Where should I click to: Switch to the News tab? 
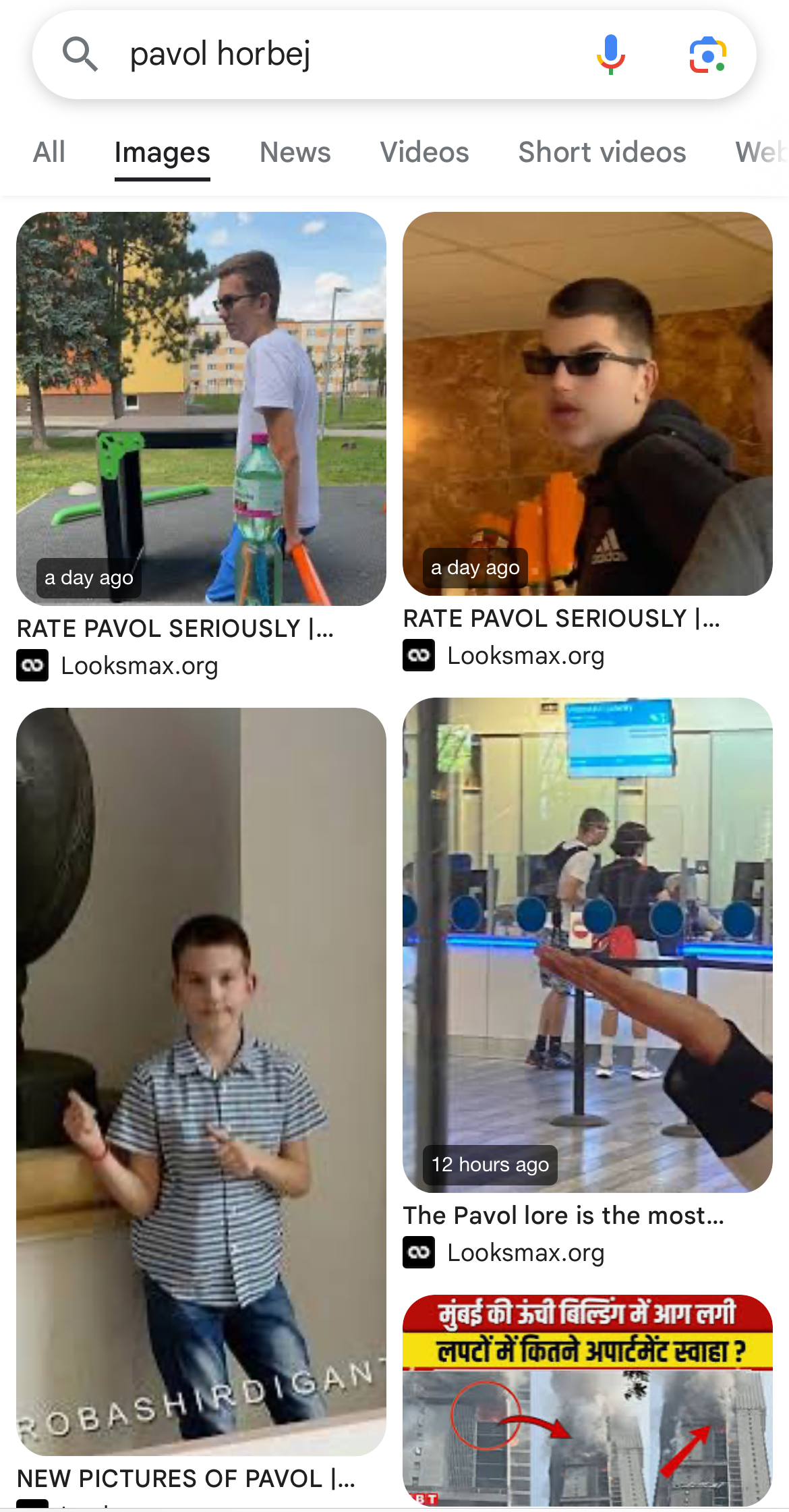[295, 152]
